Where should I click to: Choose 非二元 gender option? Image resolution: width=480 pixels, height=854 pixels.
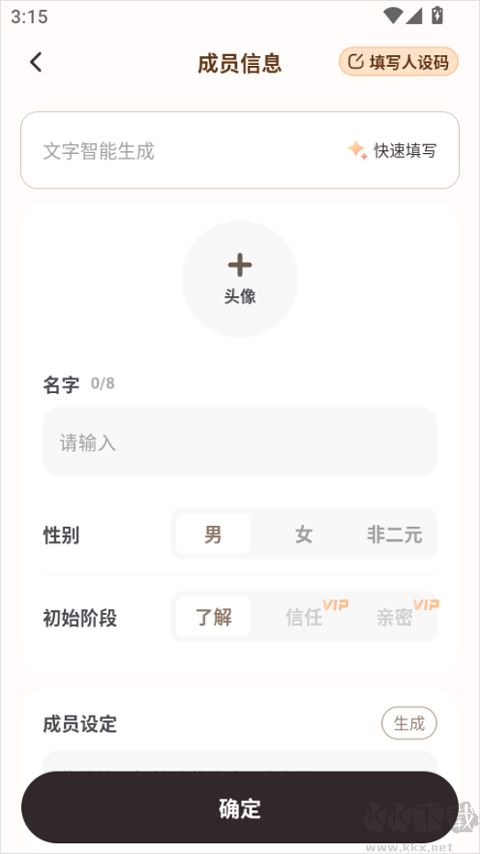coord(394,534)
